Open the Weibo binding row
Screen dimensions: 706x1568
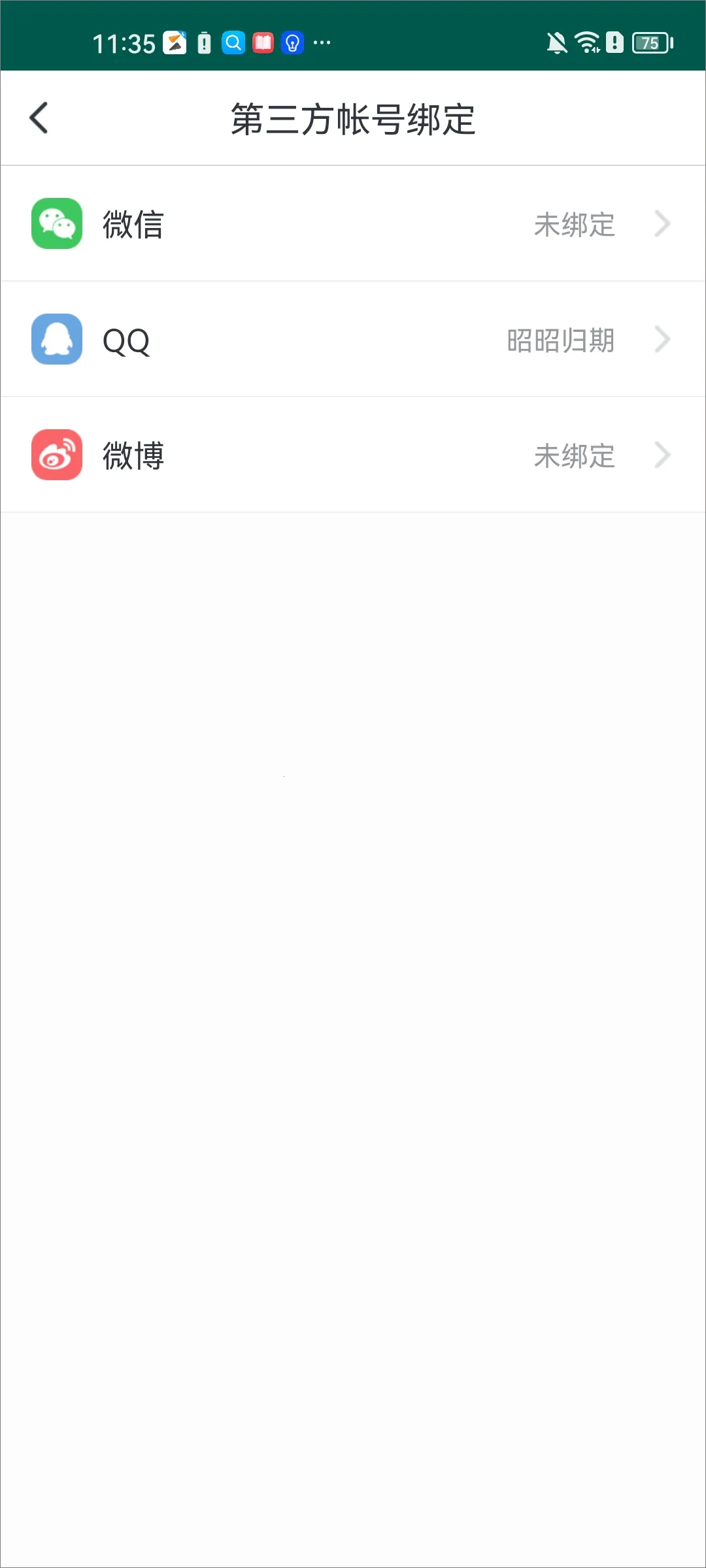coord(353,454)
